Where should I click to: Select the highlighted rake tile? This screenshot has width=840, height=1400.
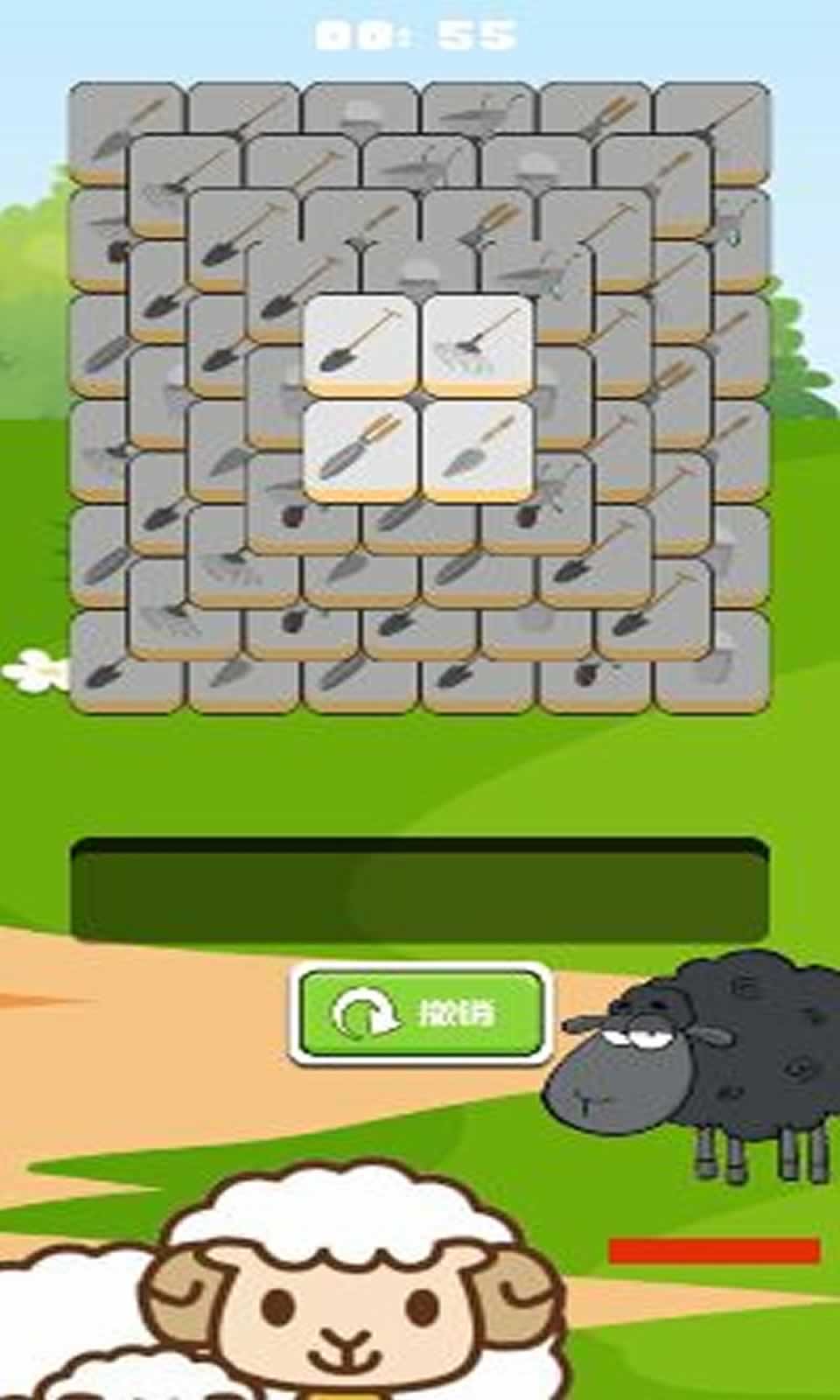point(477,344)
